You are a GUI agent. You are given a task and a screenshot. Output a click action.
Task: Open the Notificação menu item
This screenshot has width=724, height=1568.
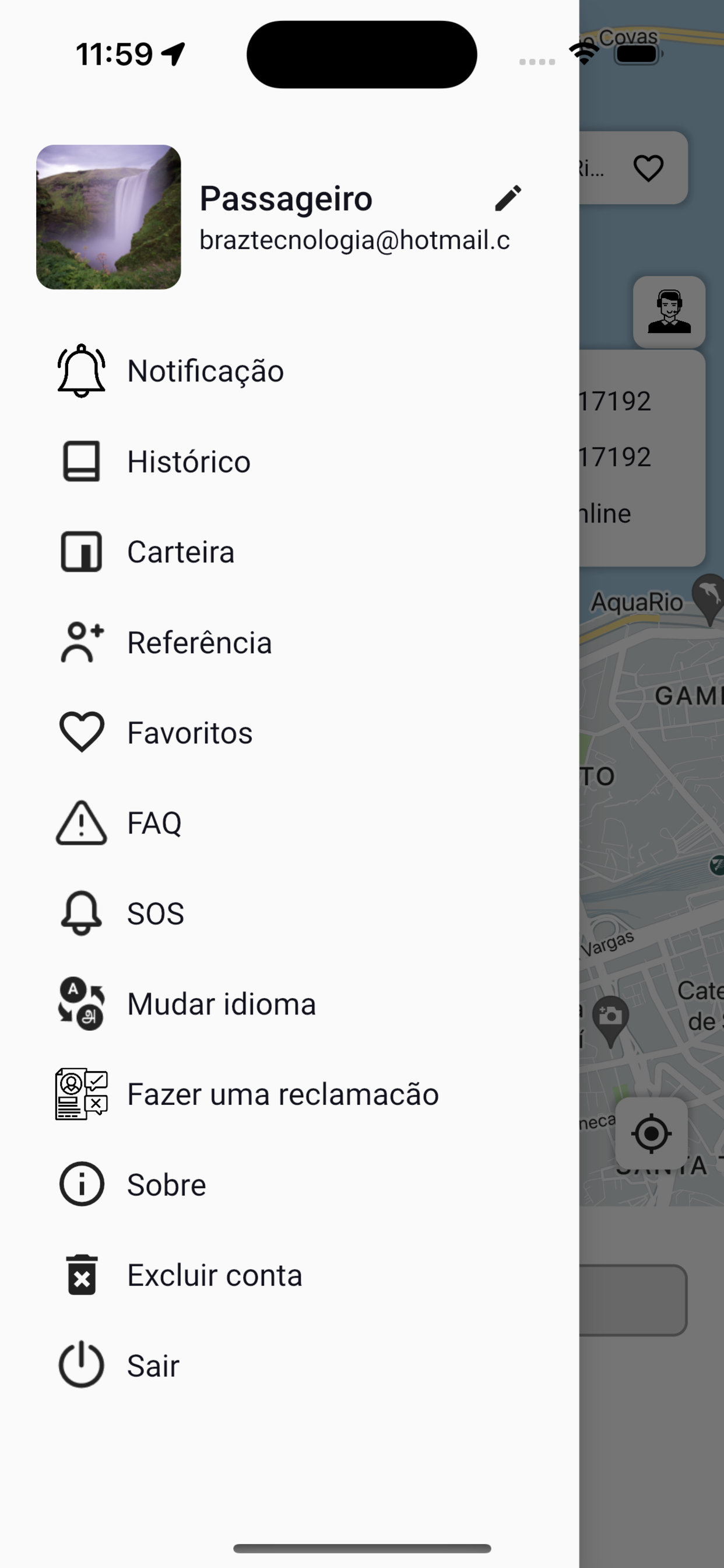[x=290, y=370]
